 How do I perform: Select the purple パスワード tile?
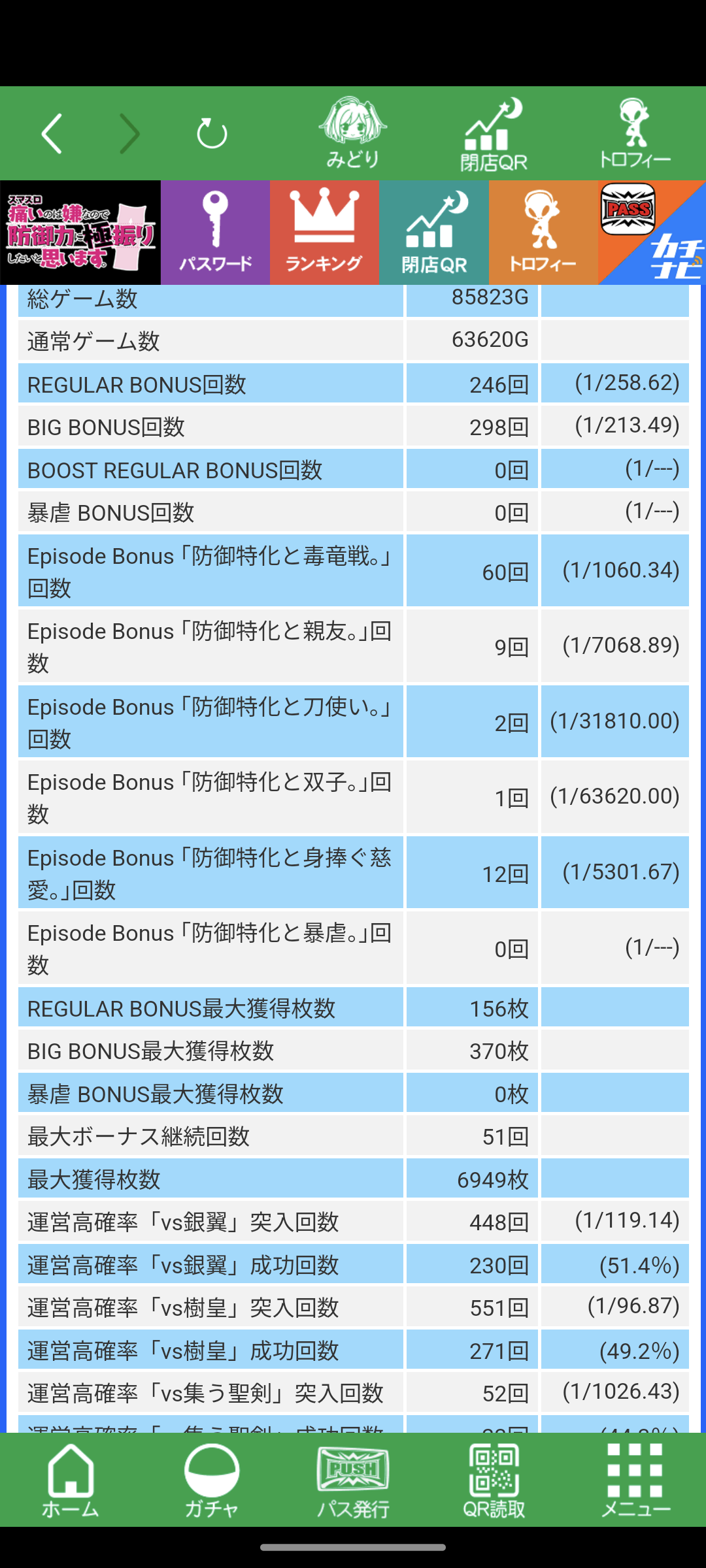pyautogui.click(x=215, y=233)
